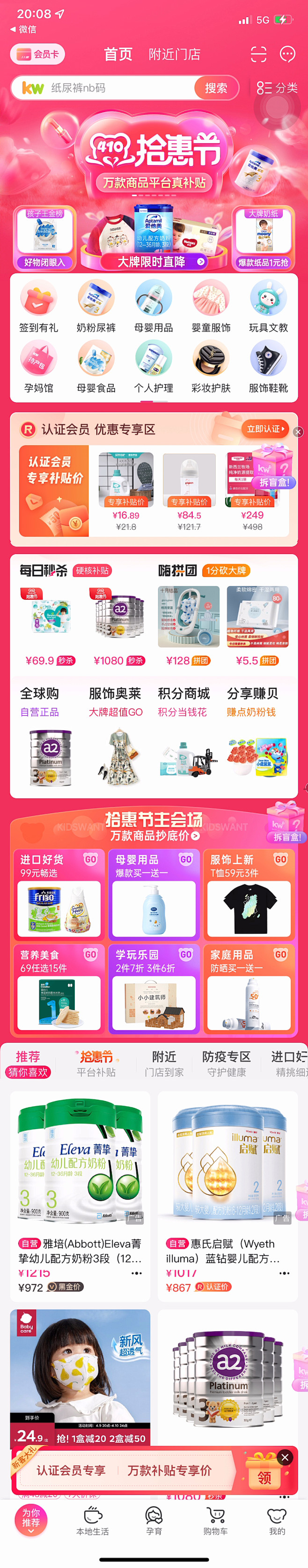Switch to the 防疫专区 tab
The image size is (308, 1568).
pos(227,1063)
